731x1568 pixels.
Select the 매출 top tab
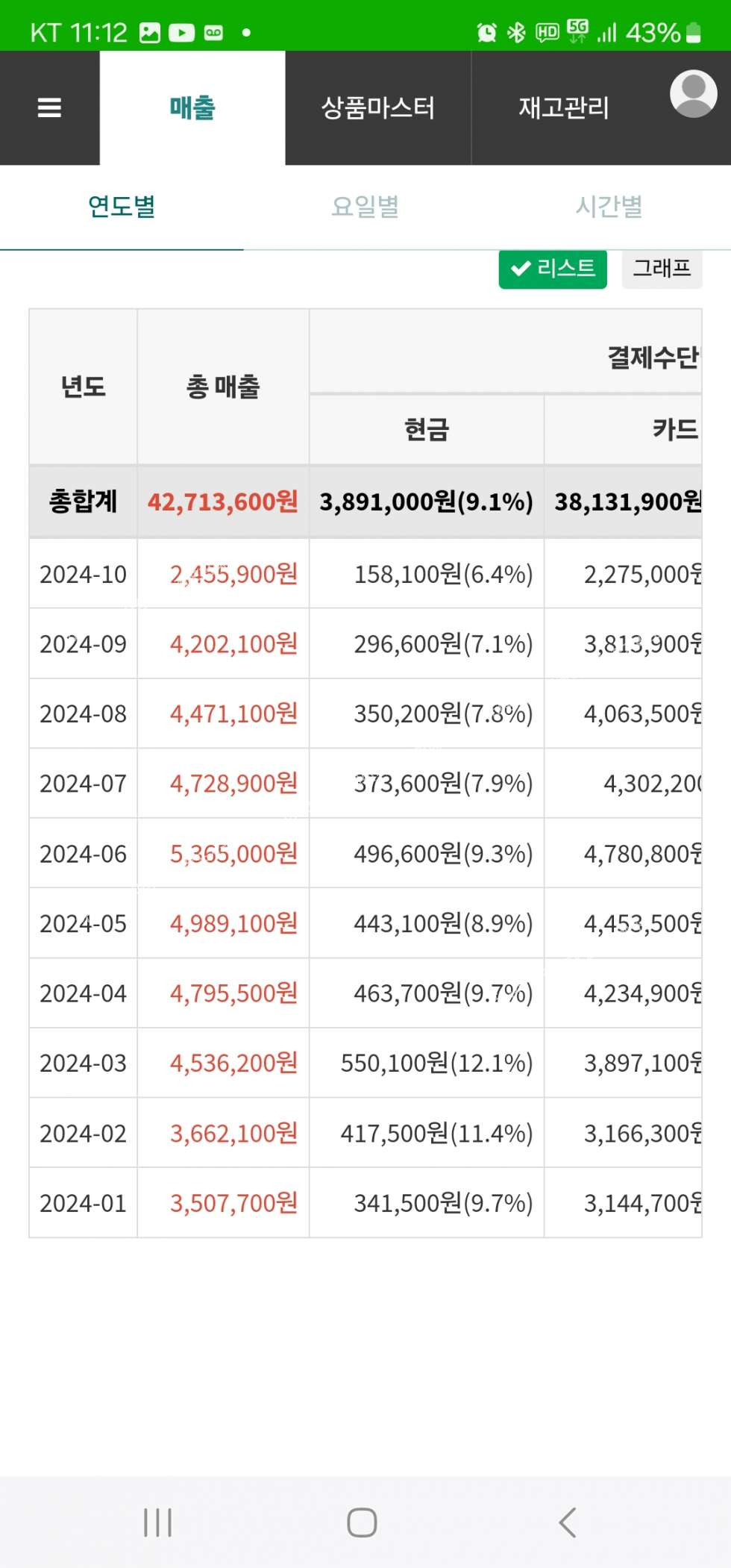192,108
